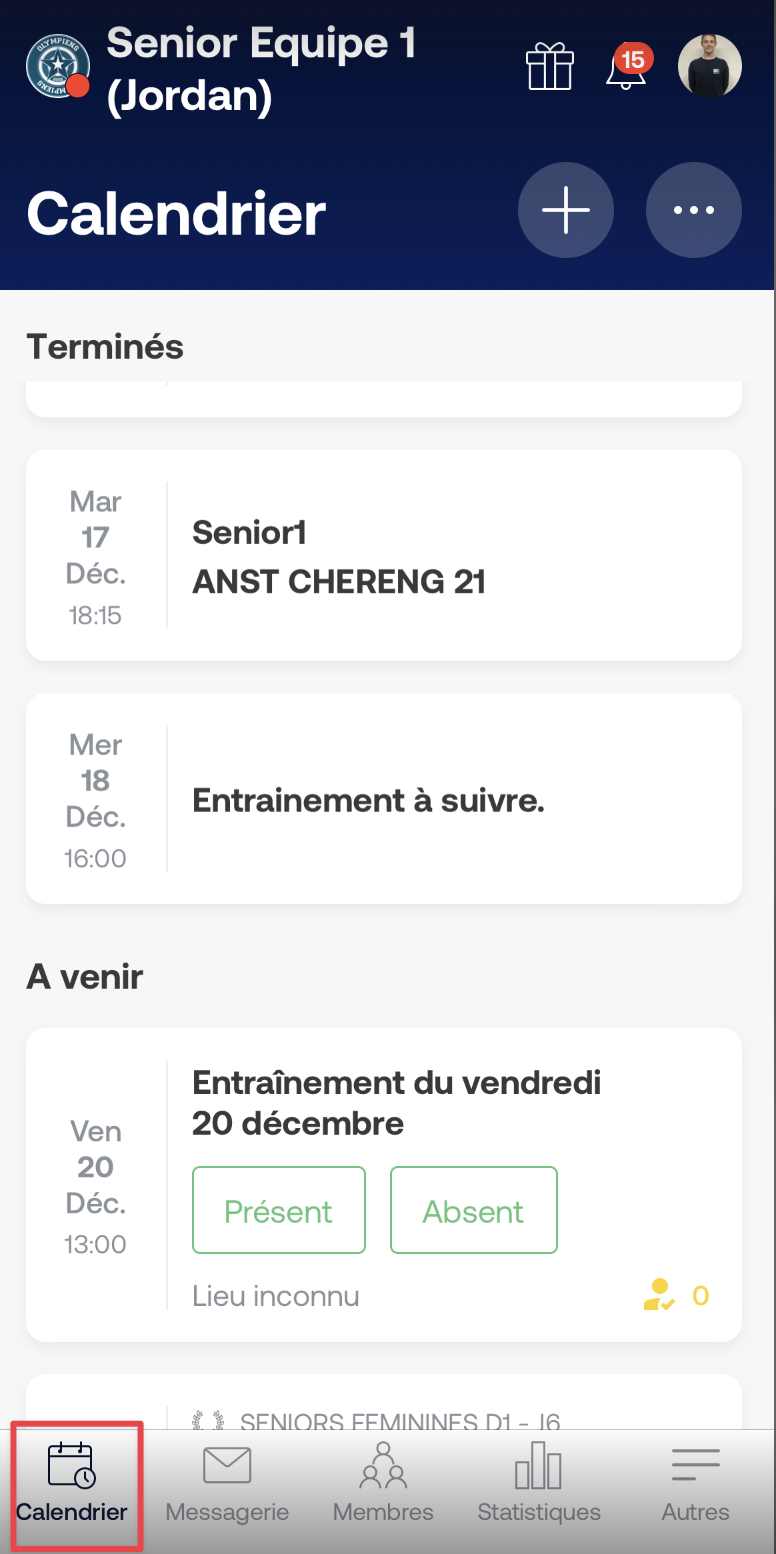
Task: Switch to the Messagerie tab
Action: [227, 1485]
